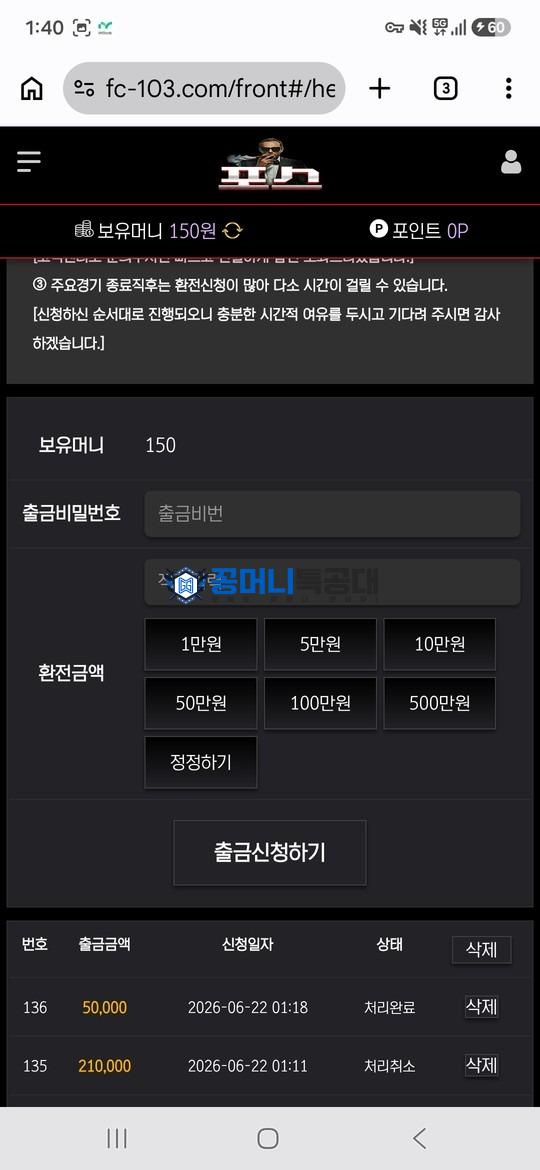Select the 1만원 amount button
This screenshot has width=540, height=1170.
point(201,644)
